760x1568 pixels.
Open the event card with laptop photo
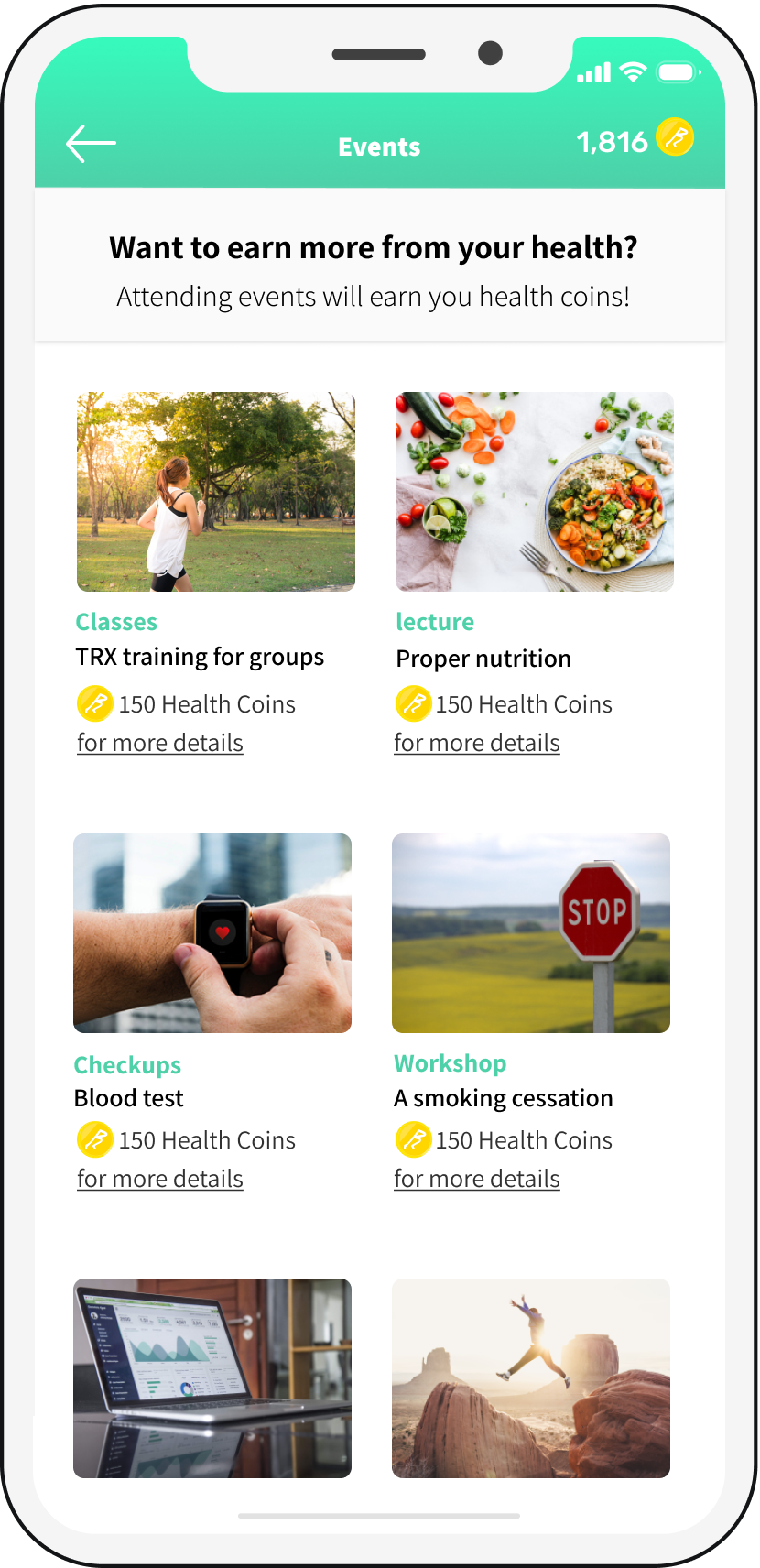tap(212, 1377)
